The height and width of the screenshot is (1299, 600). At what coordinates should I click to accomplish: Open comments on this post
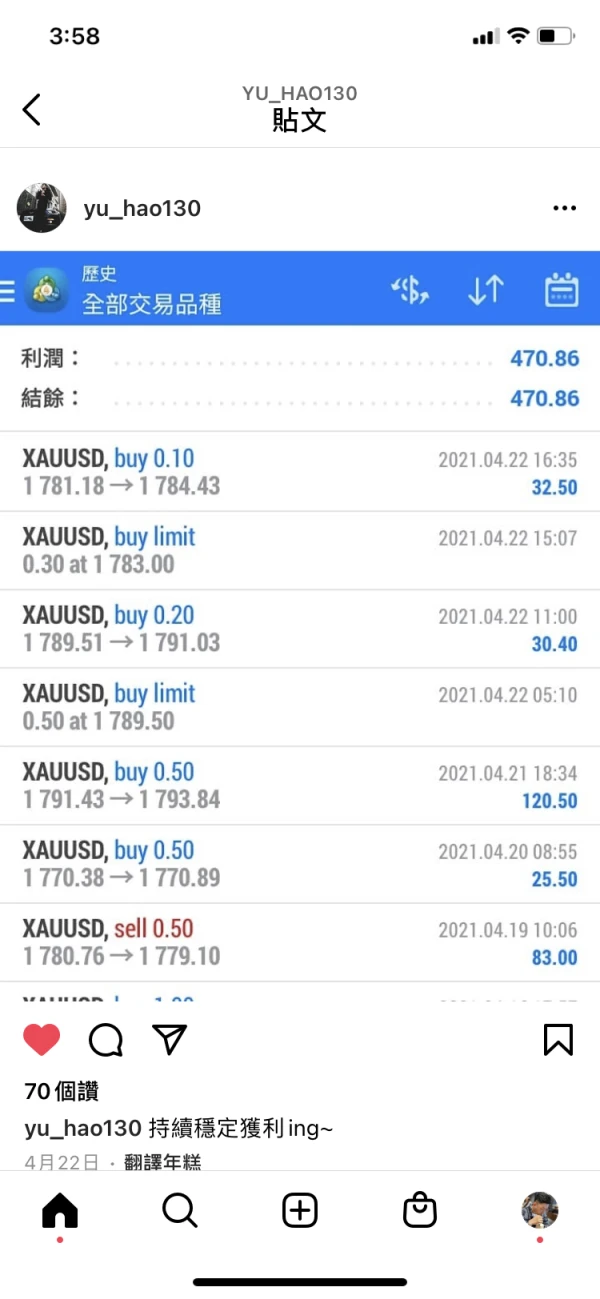pos(105,1040)
